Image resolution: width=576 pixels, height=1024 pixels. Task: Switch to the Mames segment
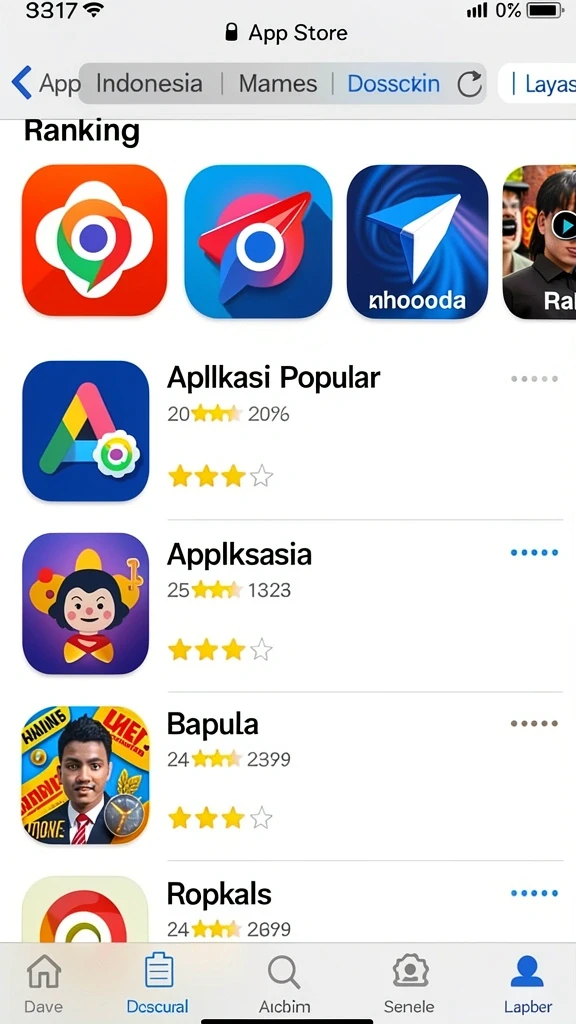[x=278, y=84]
